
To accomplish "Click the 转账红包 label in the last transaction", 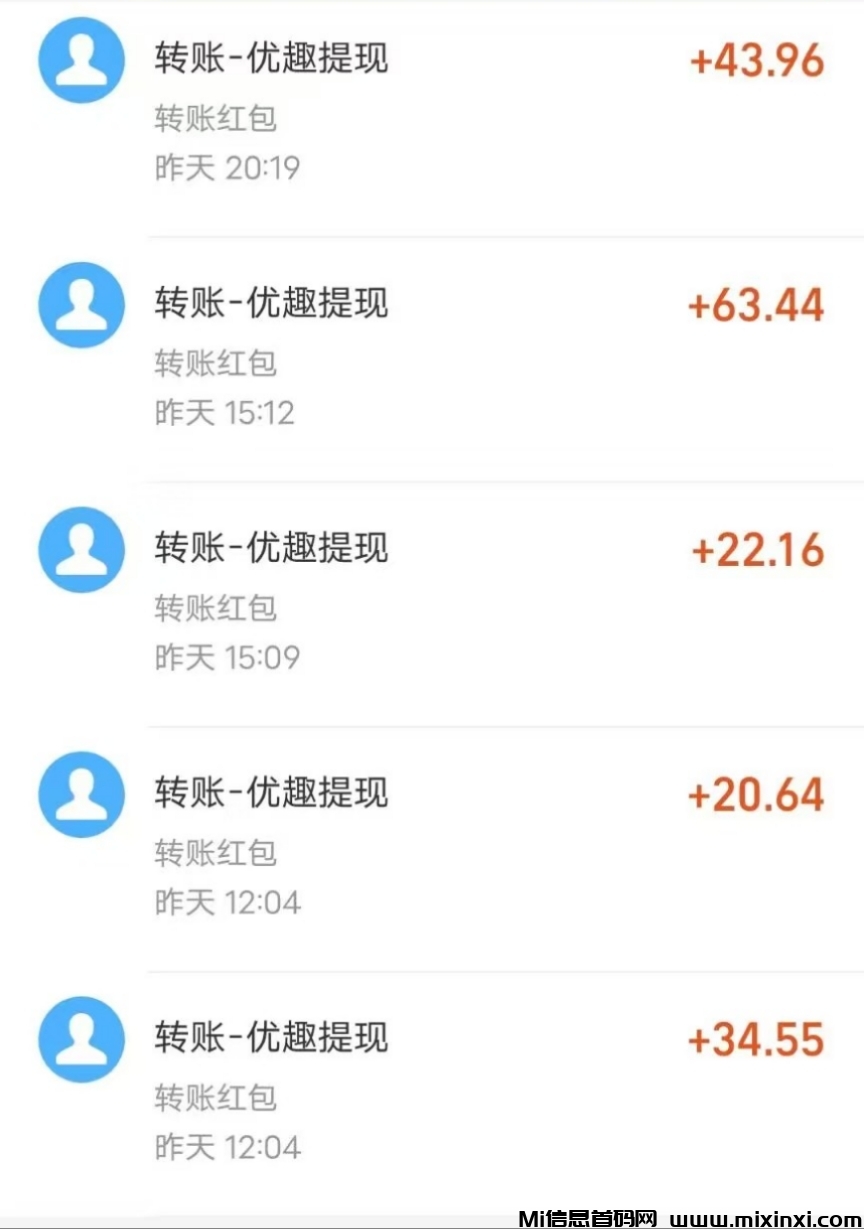I will click(x=216, y=1097).
